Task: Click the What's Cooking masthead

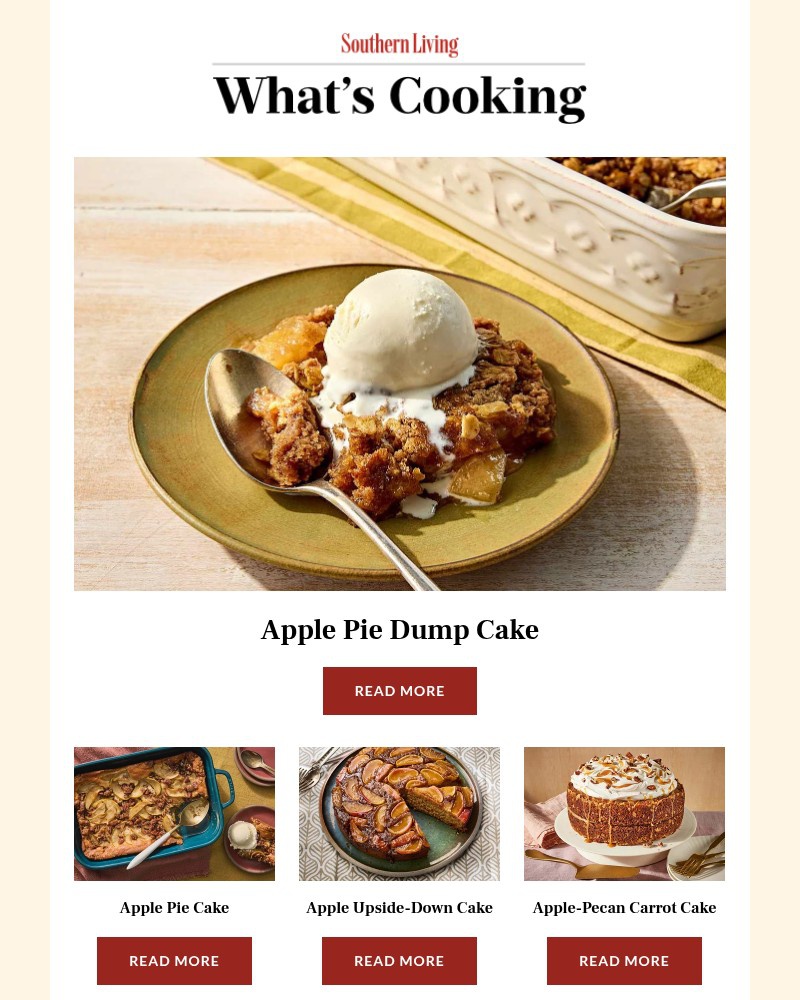Action: (400, 95)
